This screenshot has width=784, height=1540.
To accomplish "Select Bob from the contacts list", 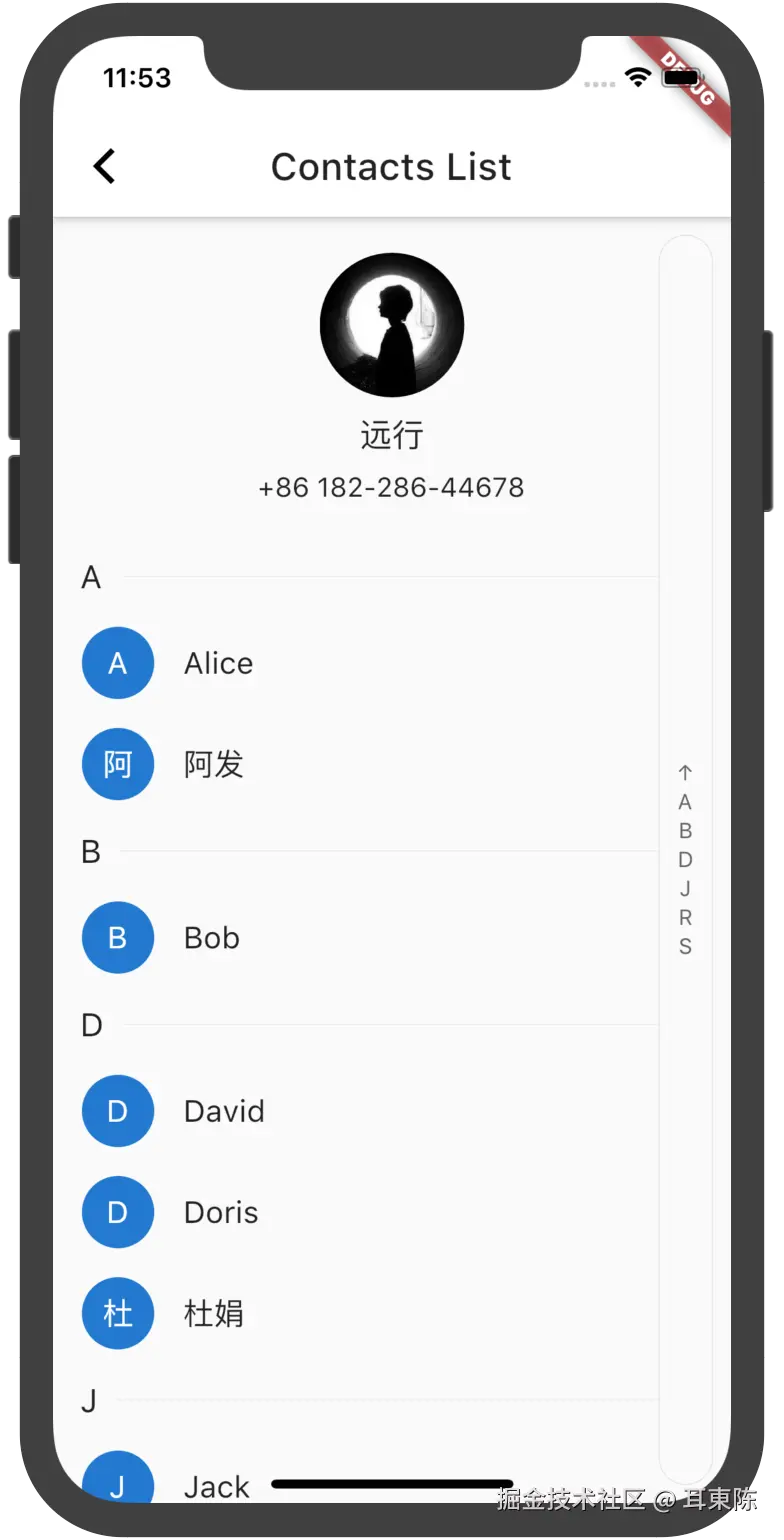I will click(211, 938).
